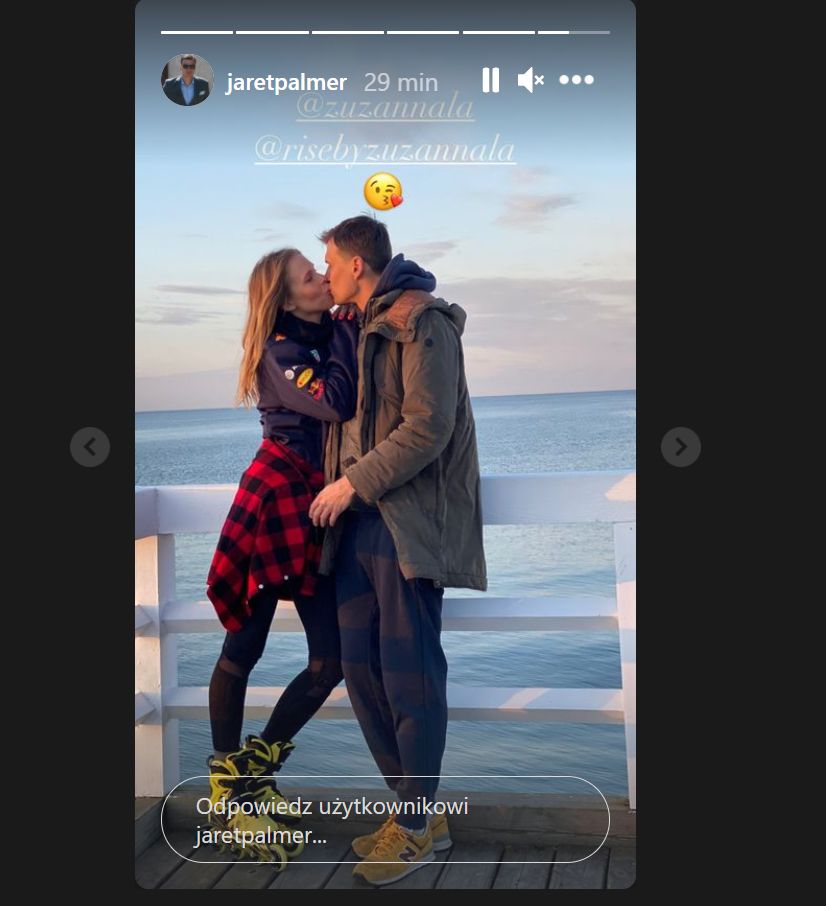Open the @zuzannala mention

point(385,109)
